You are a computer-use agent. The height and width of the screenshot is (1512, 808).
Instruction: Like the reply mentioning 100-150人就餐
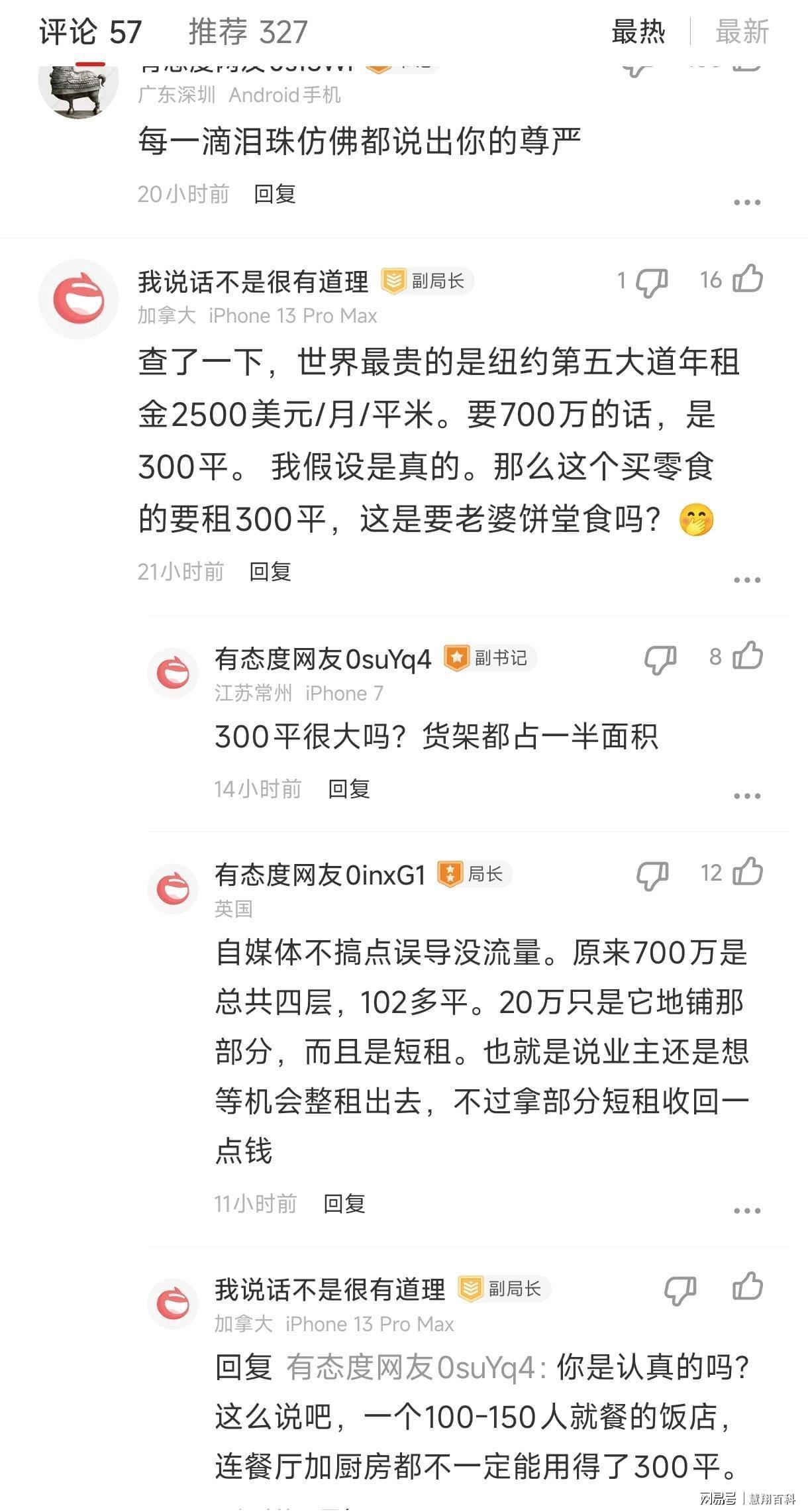(x=748, y=1287)
